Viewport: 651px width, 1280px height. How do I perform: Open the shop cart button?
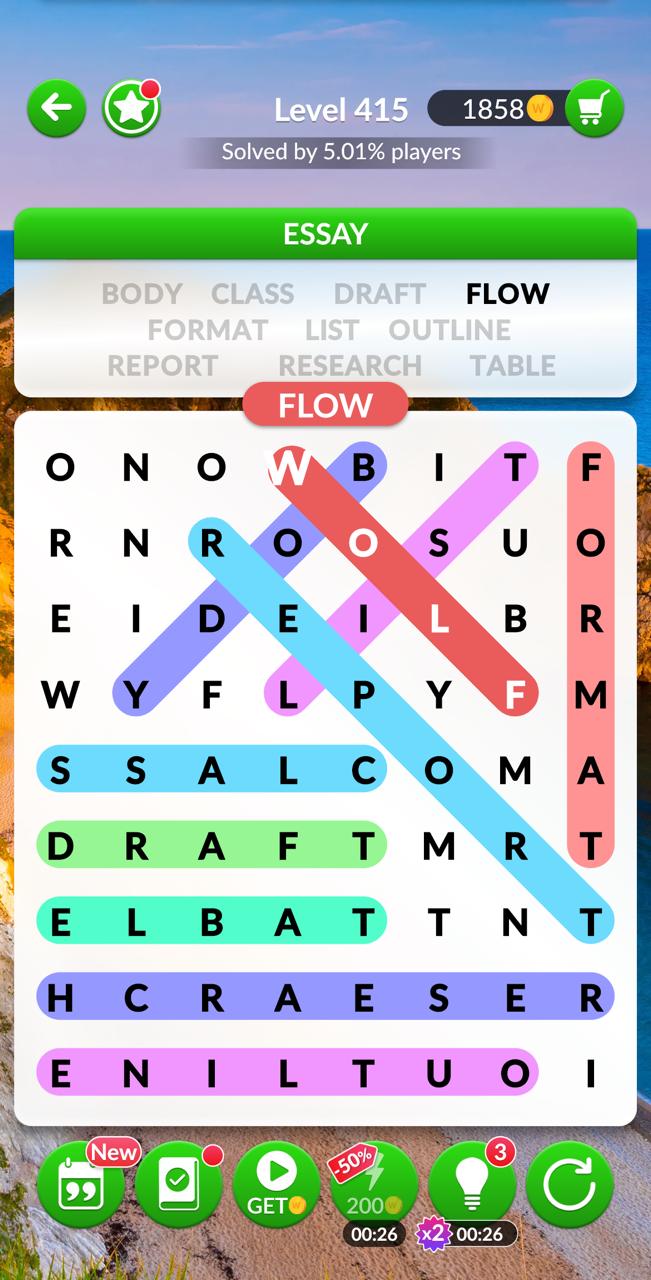[x=594, y=108]
